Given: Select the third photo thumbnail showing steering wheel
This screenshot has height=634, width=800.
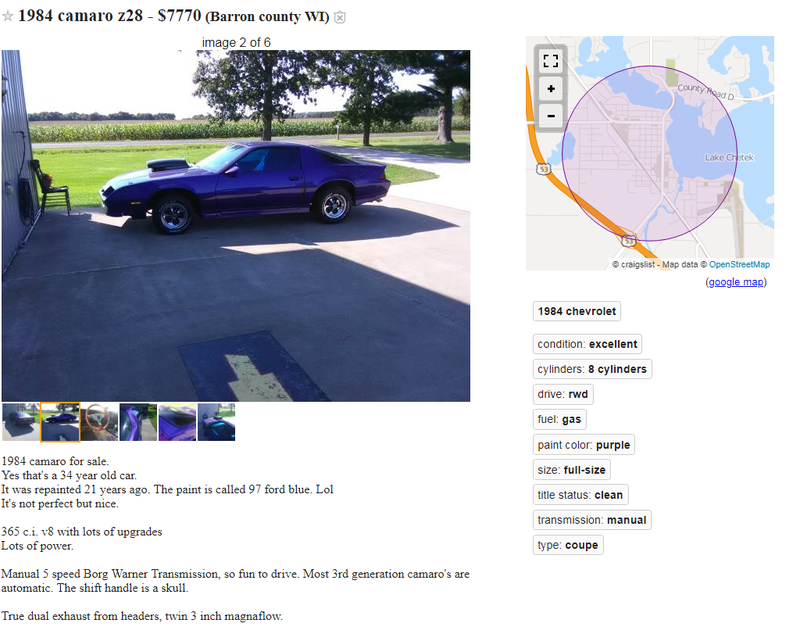Looking at the screenshot, I should (99, 422).
